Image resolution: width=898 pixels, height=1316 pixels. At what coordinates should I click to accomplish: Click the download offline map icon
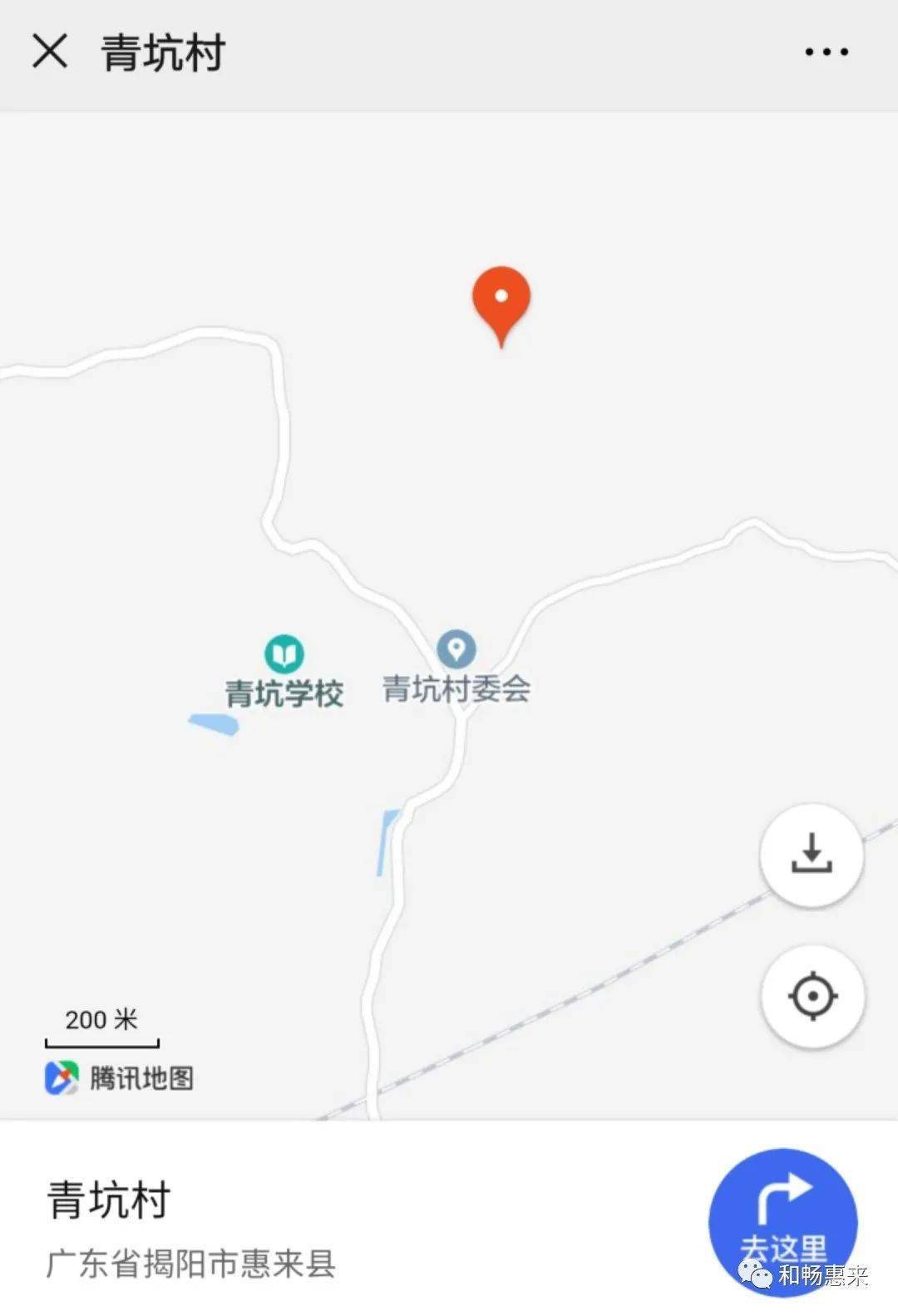click(x=811, y=855)
